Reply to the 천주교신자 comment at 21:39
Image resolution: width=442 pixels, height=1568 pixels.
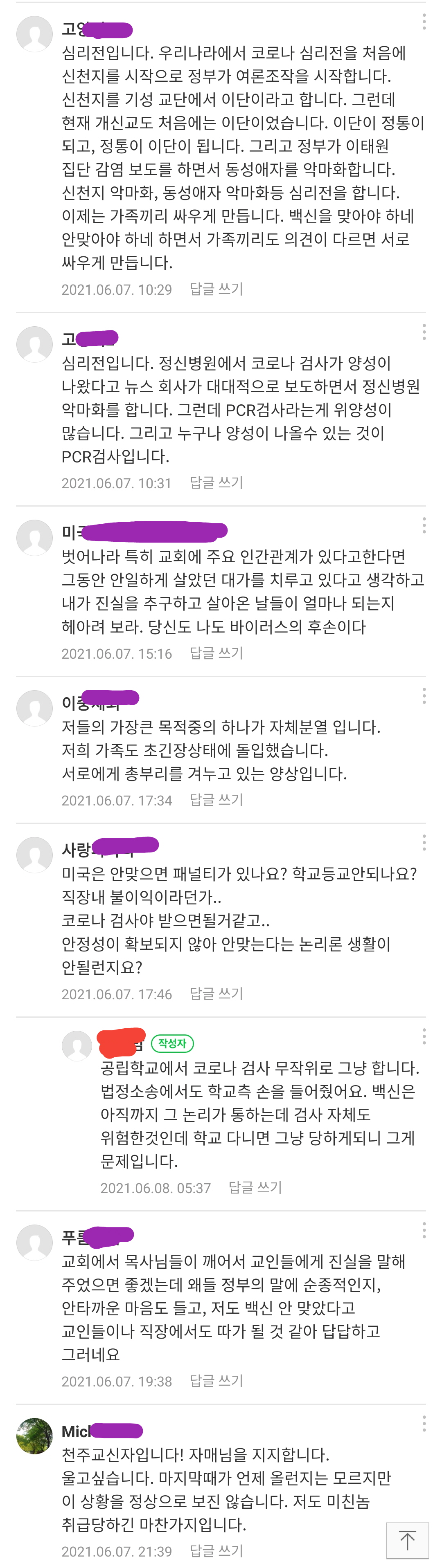point(216,1551)
